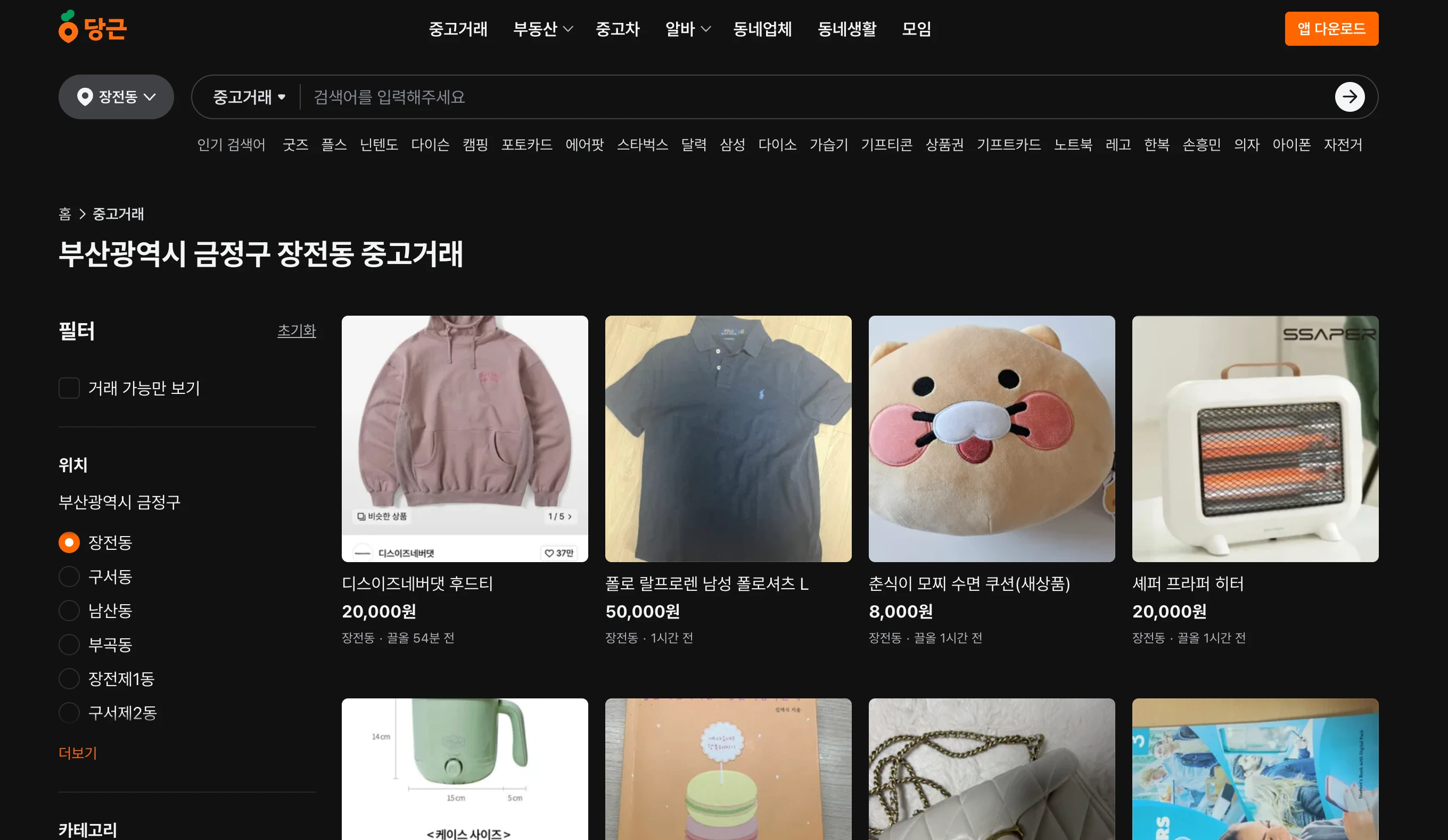
Task: Go to 홈 via breadcrumb
Action: coord(65,215)
